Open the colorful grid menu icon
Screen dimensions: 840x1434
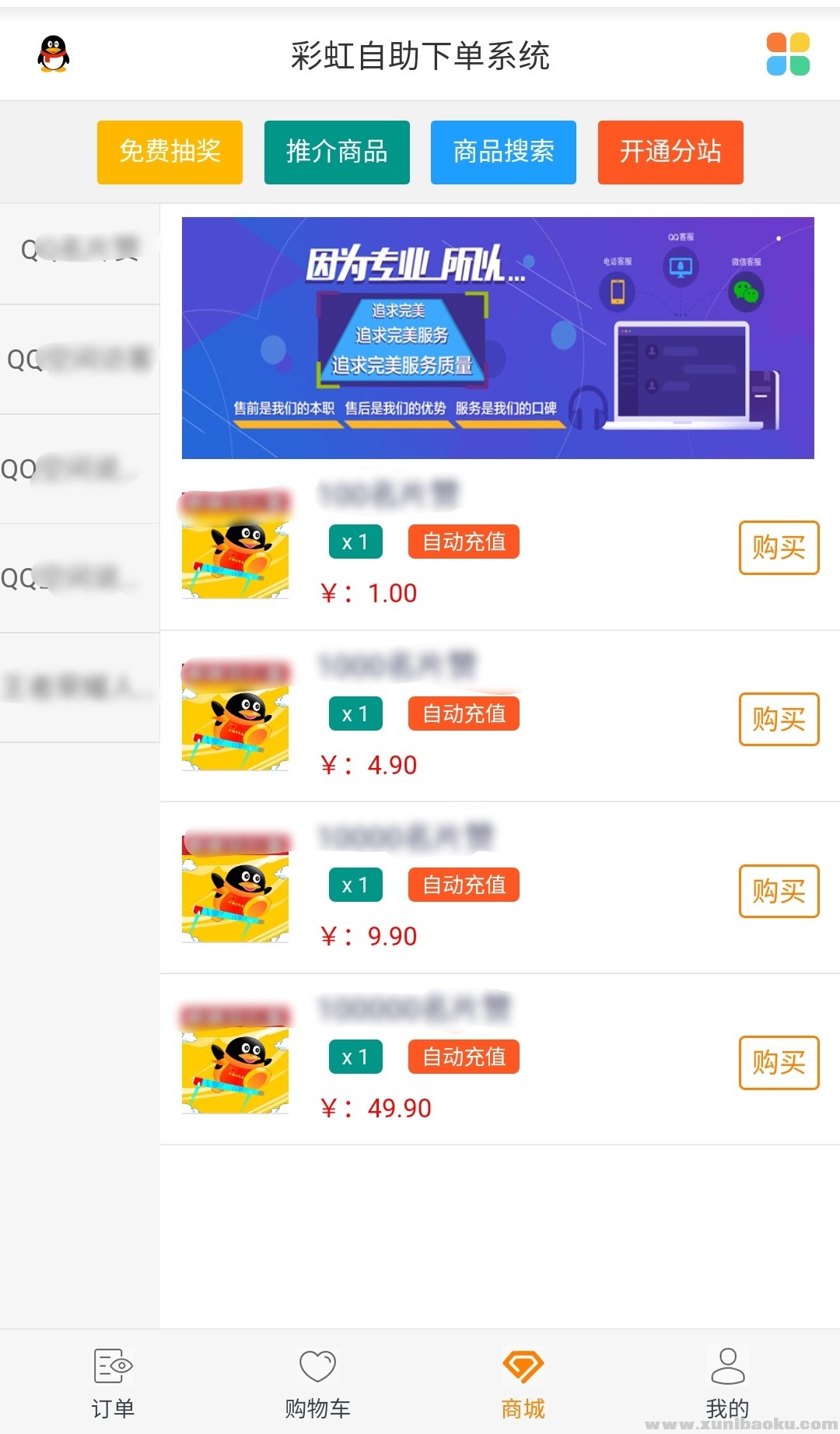788,54
